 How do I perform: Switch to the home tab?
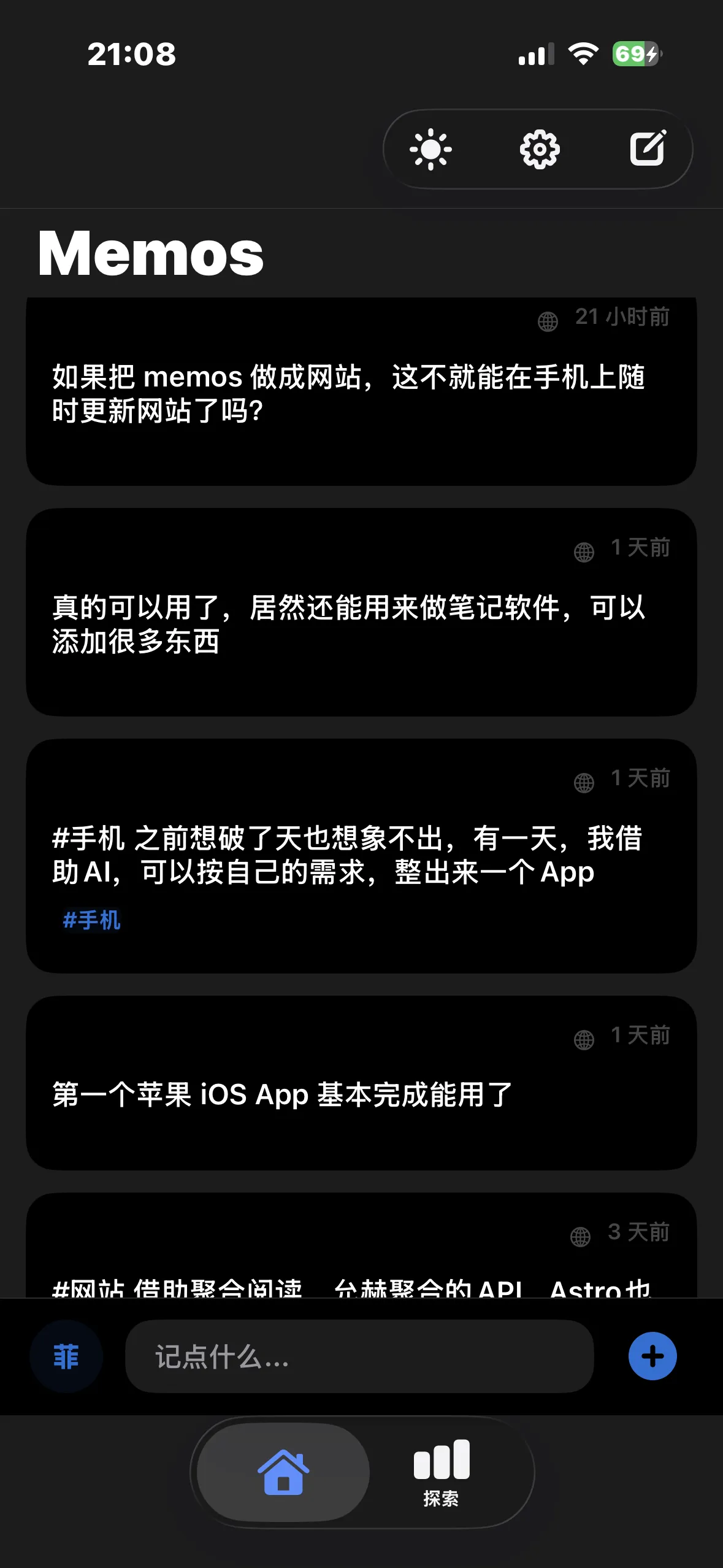283,1471
